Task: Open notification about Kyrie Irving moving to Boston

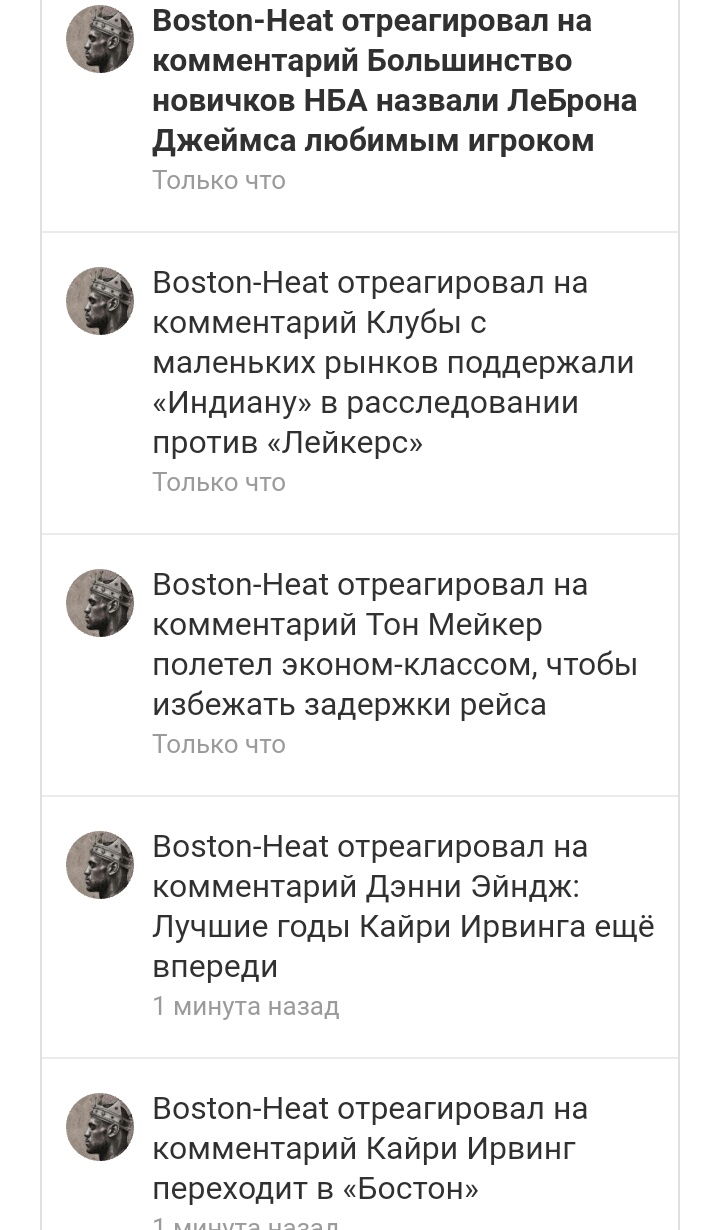Action: tap(360, 1145)
